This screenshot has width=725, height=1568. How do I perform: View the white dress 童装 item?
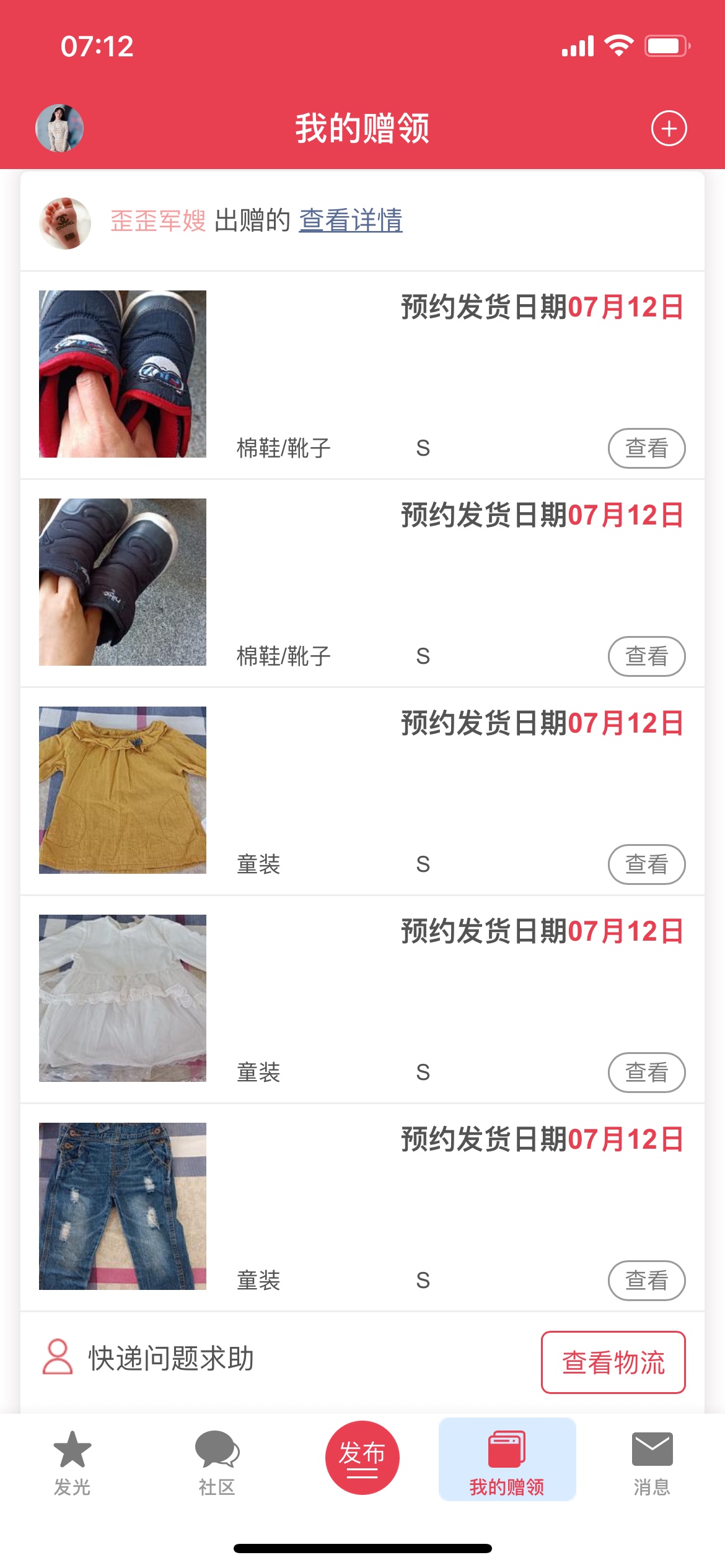pyautogui.click(x=646, y=1072)
